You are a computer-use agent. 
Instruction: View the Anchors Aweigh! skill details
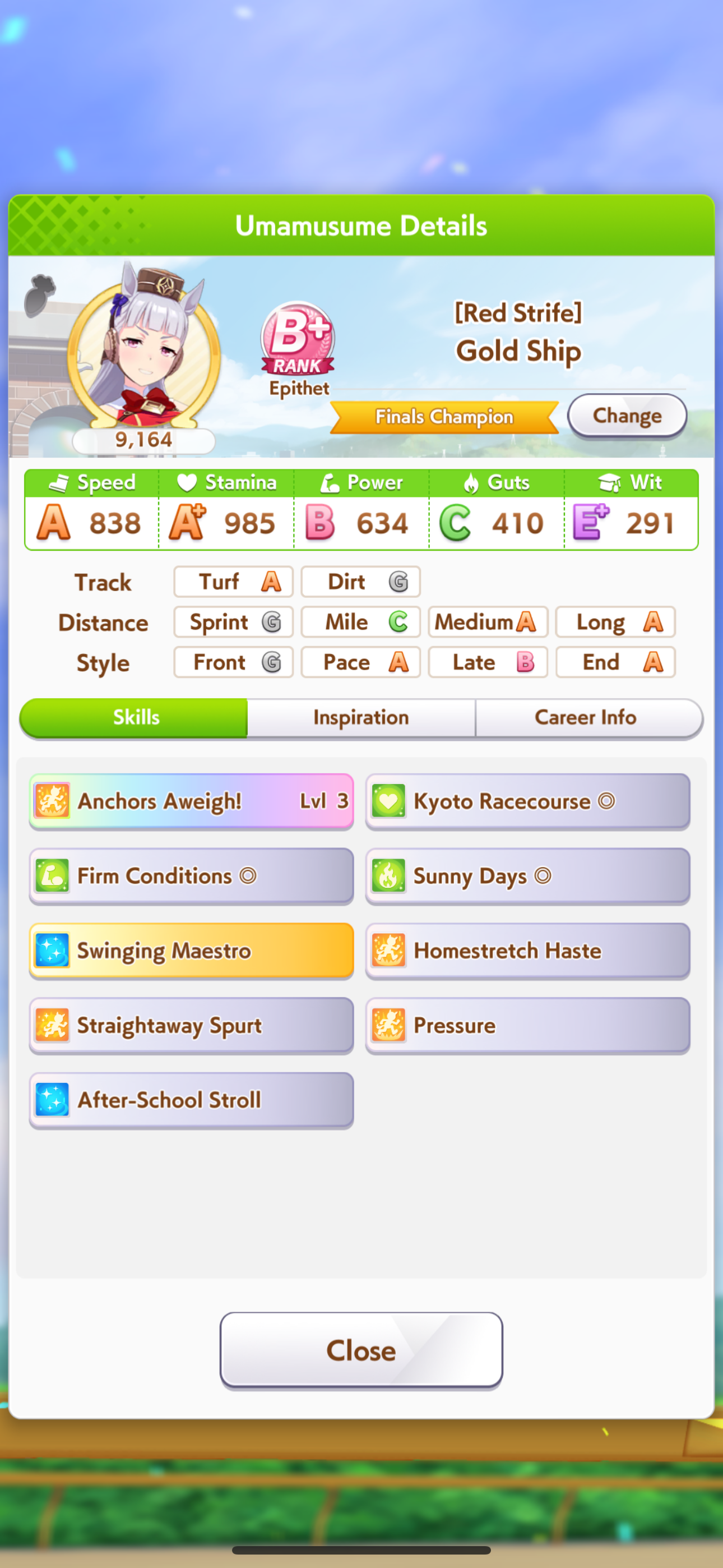point(191,801)
